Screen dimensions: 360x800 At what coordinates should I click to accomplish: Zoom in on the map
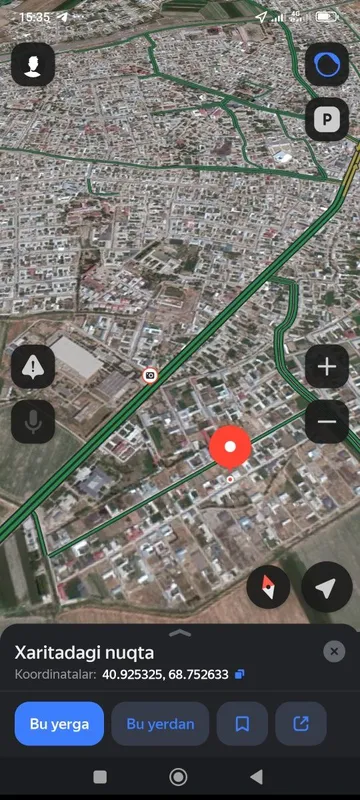click(x=327, y=367)
